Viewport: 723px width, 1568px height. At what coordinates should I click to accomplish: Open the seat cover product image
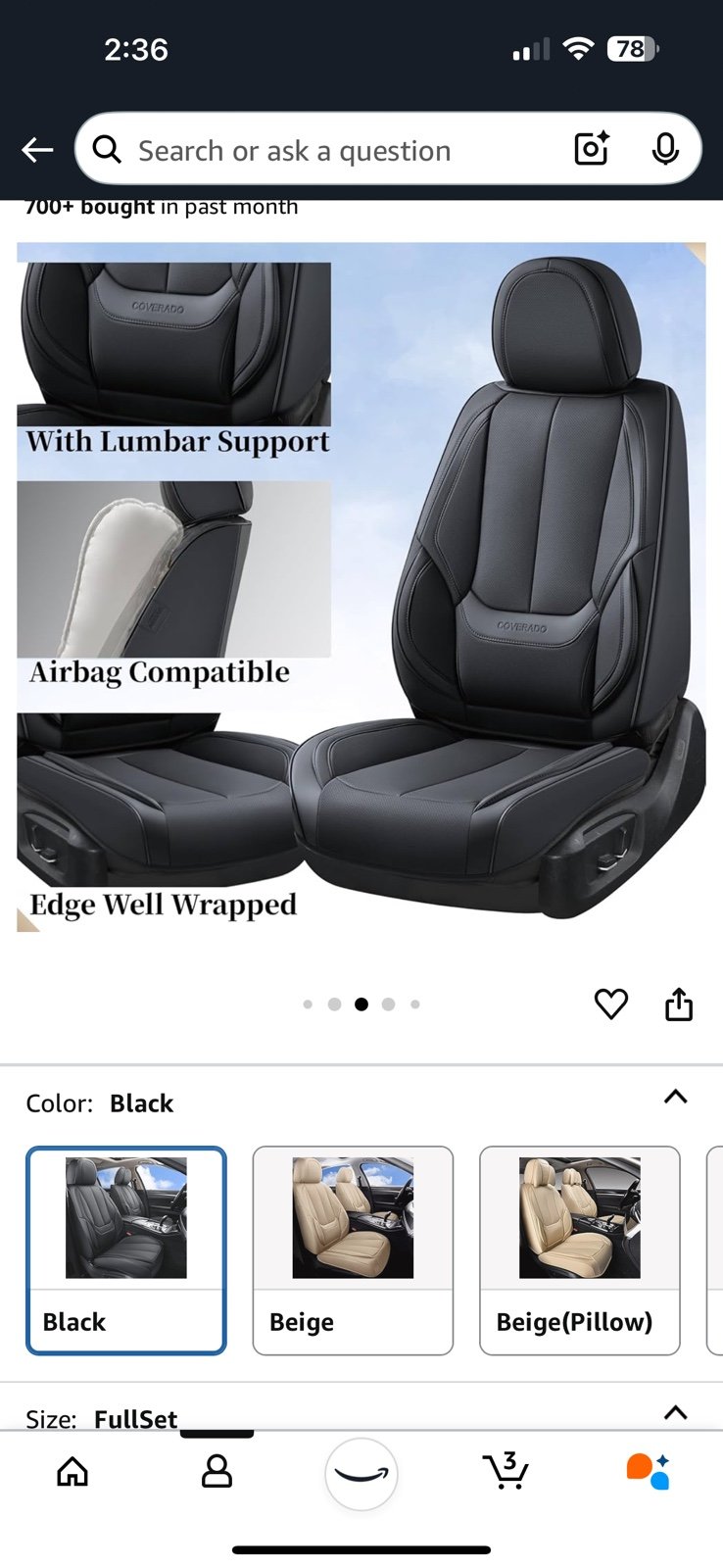point(361,586)
